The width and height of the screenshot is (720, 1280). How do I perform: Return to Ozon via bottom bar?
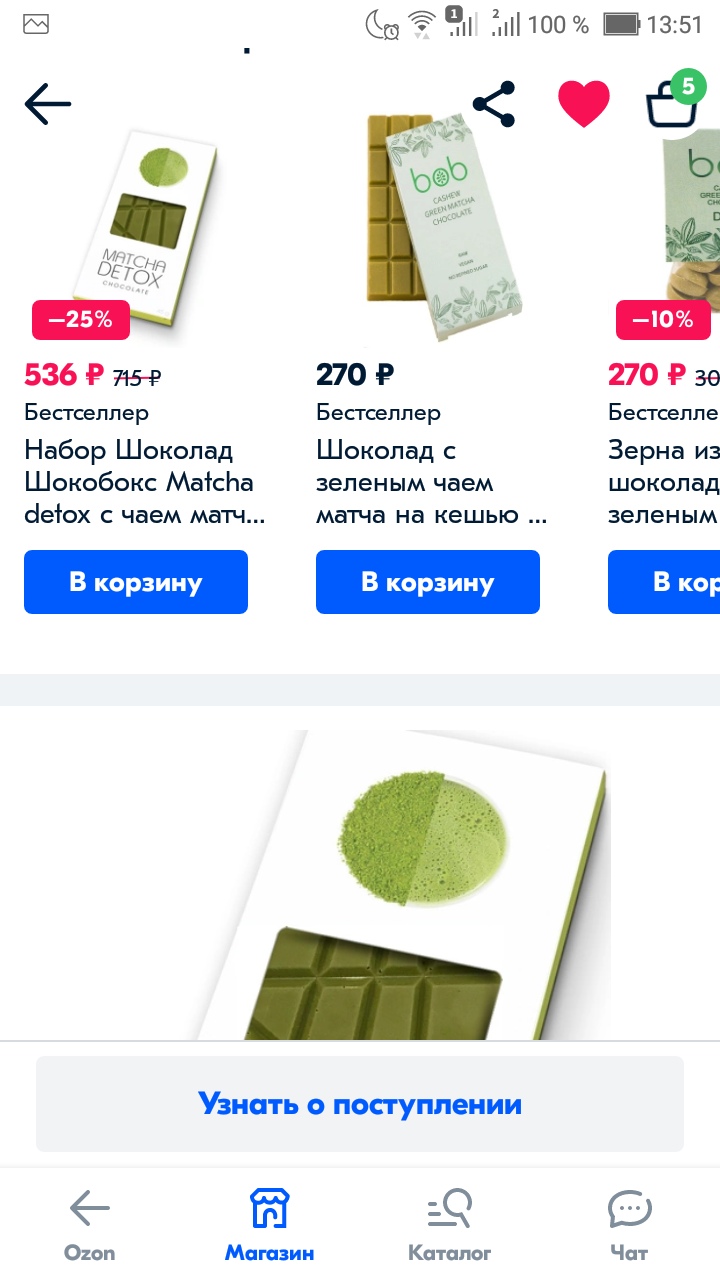90,1224
